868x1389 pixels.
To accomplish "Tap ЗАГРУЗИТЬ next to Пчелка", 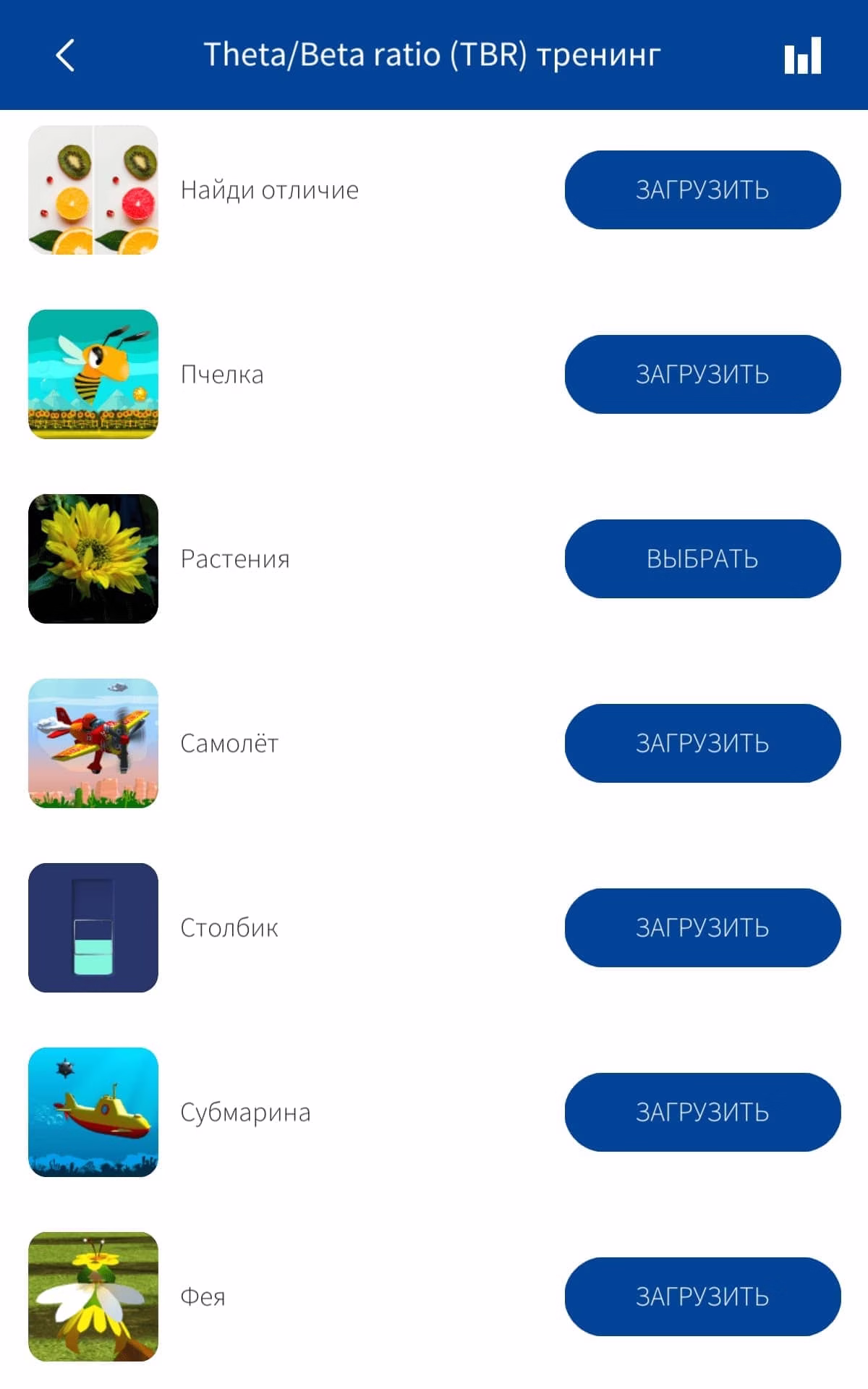I will pos(702,374).
